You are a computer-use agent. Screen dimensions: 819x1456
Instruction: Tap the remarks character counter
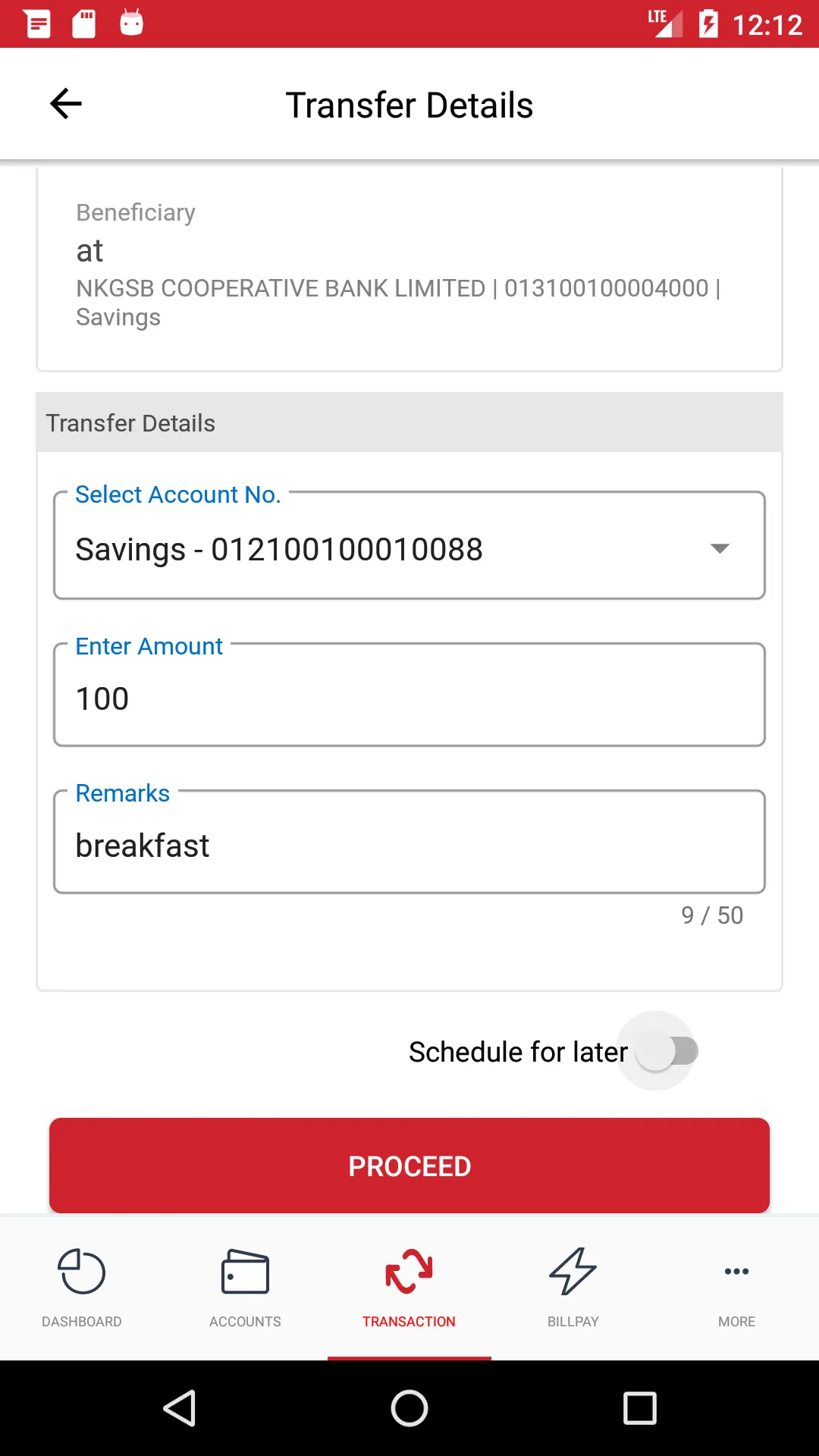(x=711, y=915)
